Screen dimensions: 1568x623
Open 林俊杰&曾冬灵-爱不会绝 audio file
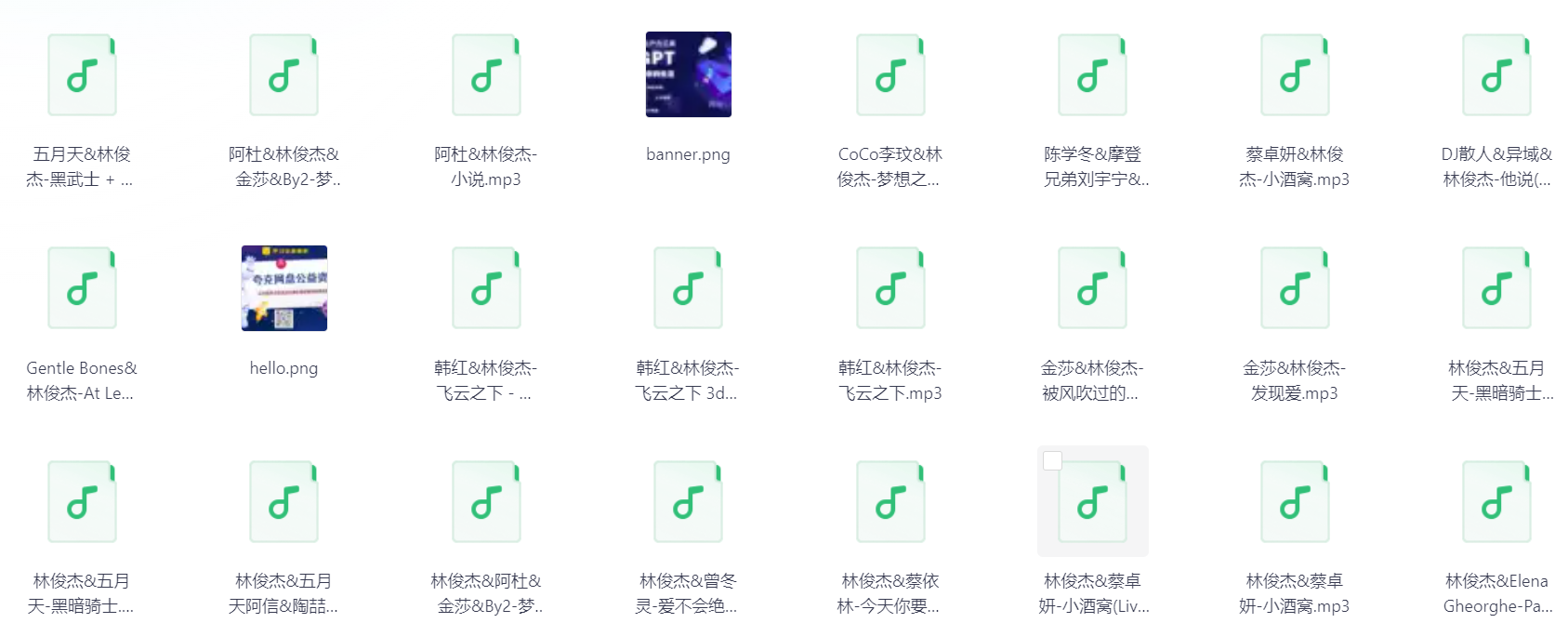688,502
